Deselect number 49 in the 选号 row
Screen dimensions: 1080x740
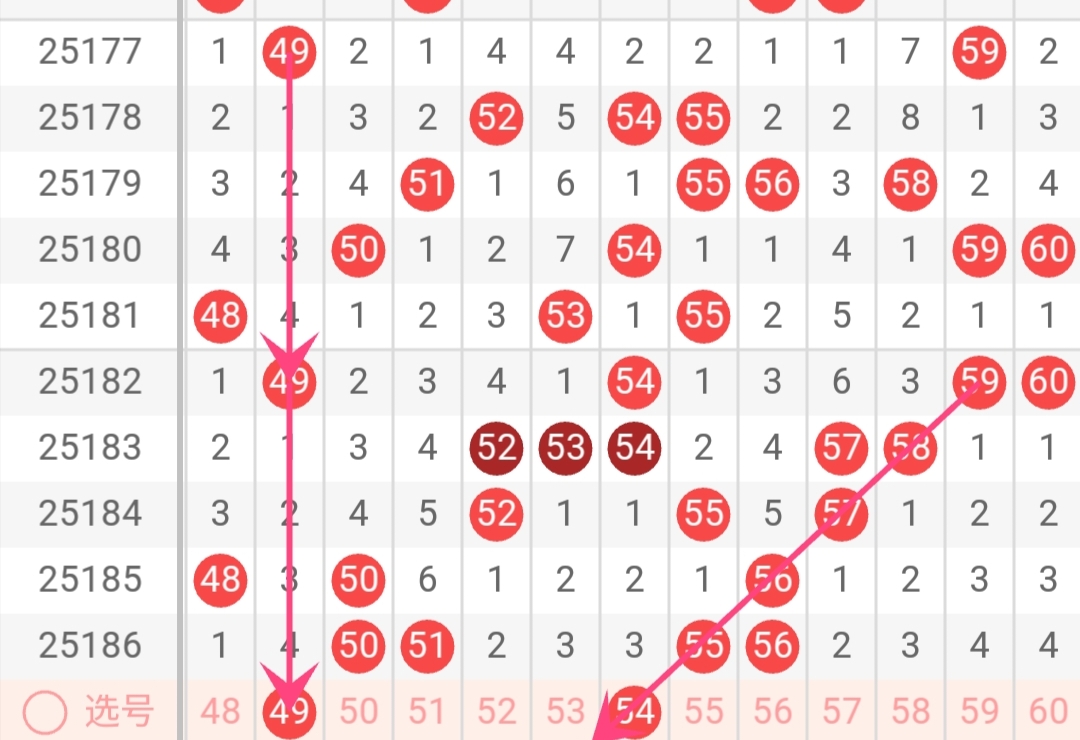click(x=290, y=711)
